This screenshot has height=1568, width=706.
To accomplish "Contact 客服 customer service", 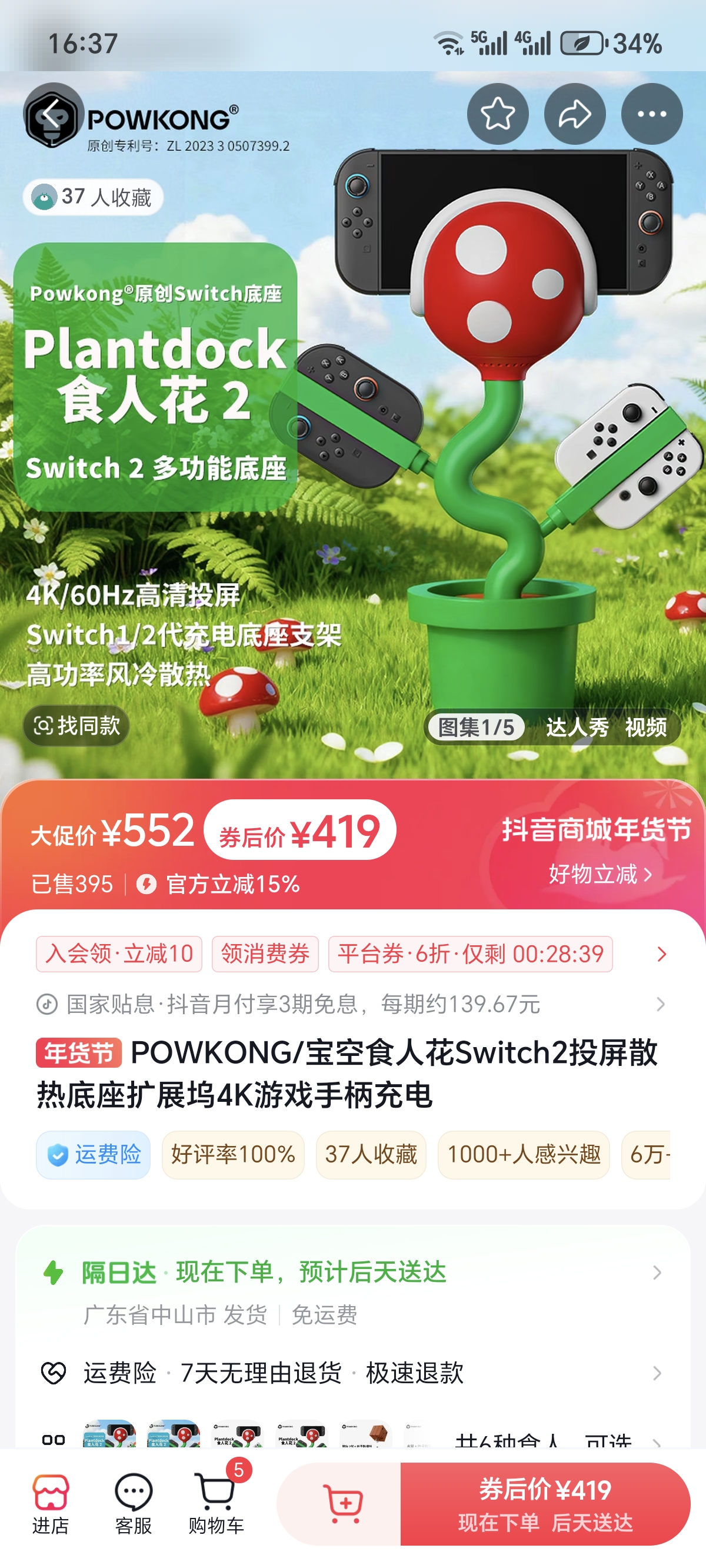I will (134, 1504).
